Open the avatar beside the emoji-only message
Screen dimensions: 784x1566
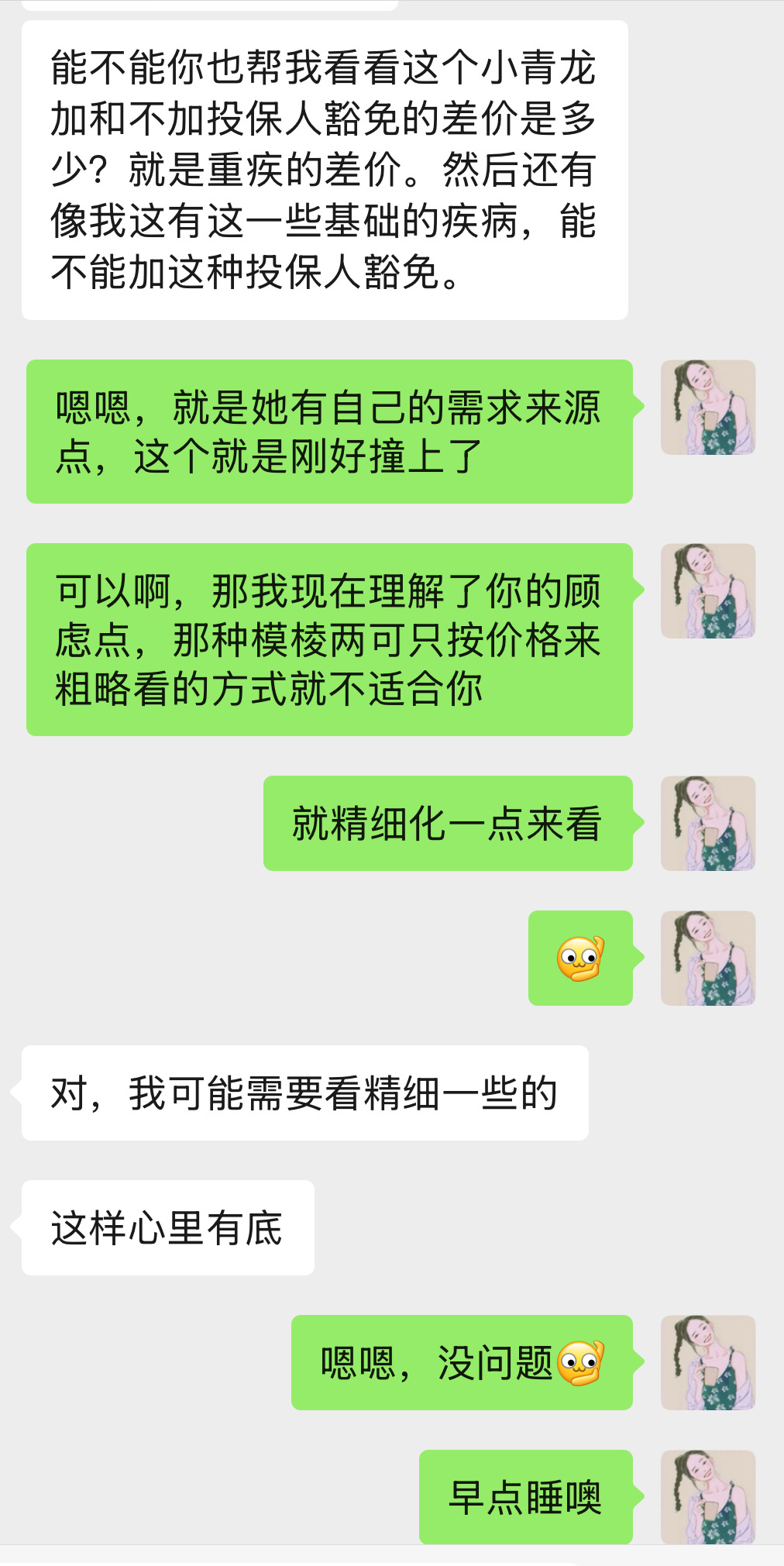click(707, 958)
